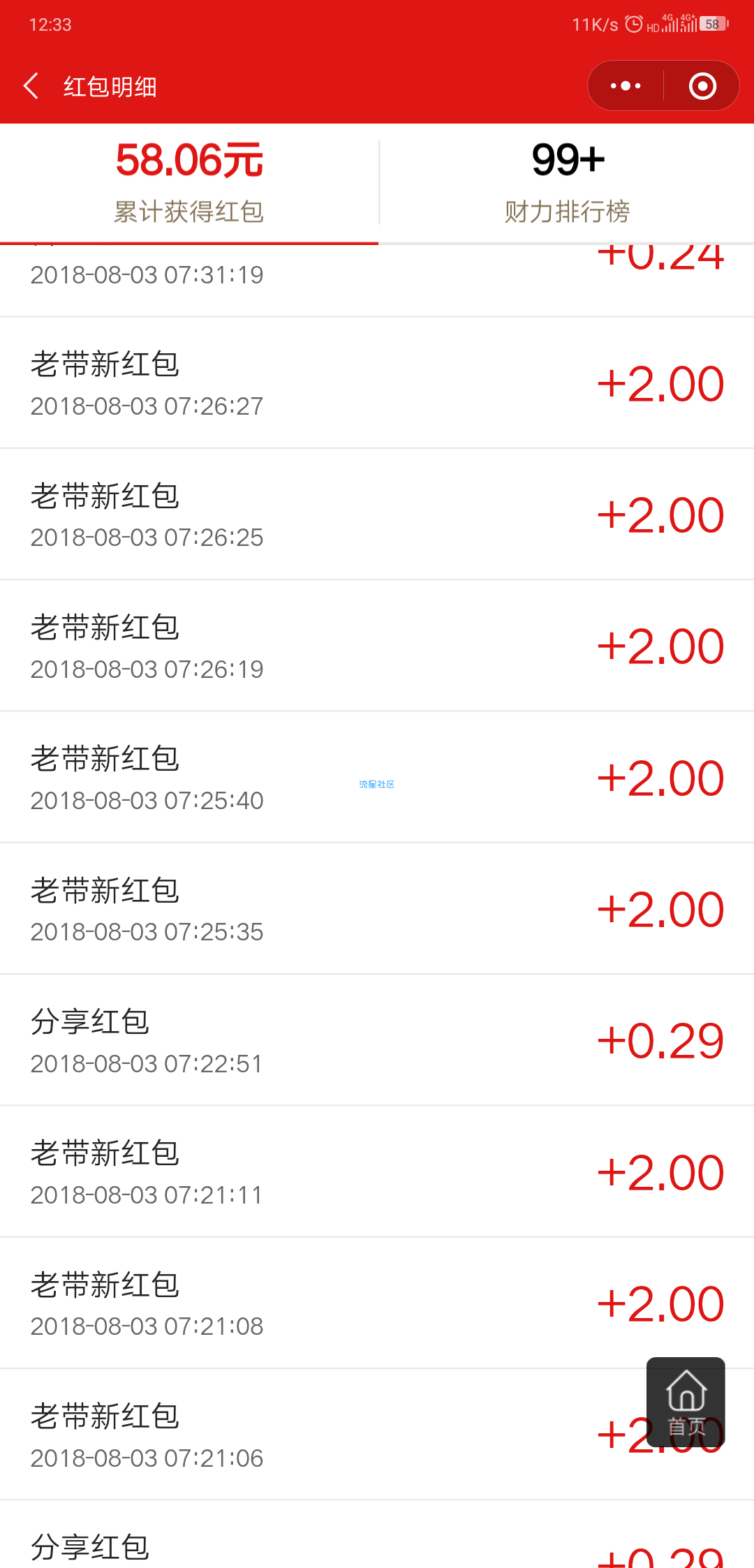Tap the floating 首页 home button
Screen dimensions: 754x1568
[x=686, y=1402]
